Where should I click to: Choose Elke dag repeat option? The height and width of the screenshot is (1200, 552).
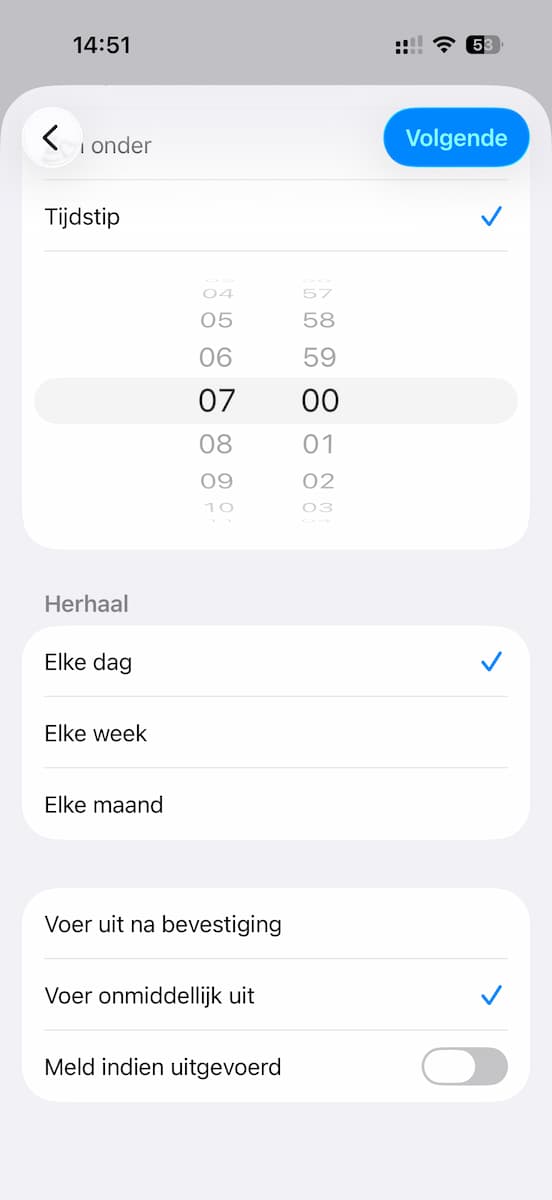(276, 662)
